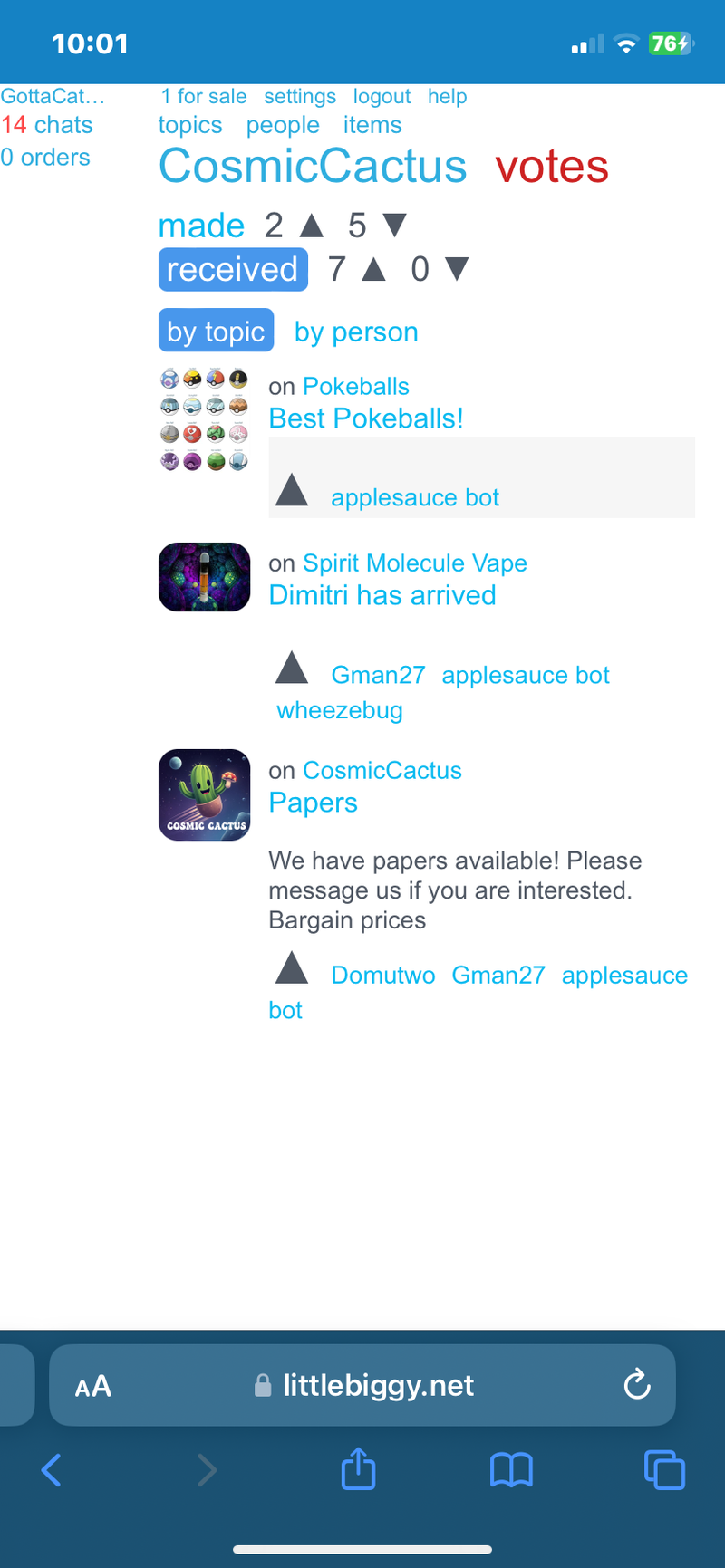Screen dimensions: 725x1568
Task: Switch to the people section
Action: point(283,125)
